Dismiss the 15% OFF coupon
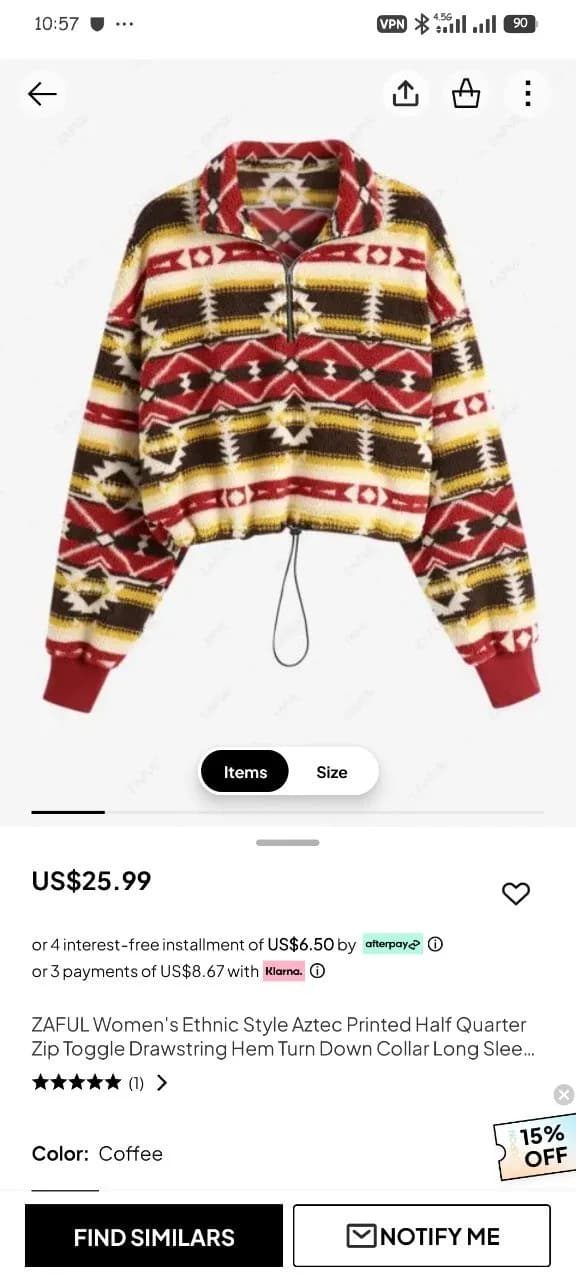The image size is (576, 1280). click(564, 1094)
